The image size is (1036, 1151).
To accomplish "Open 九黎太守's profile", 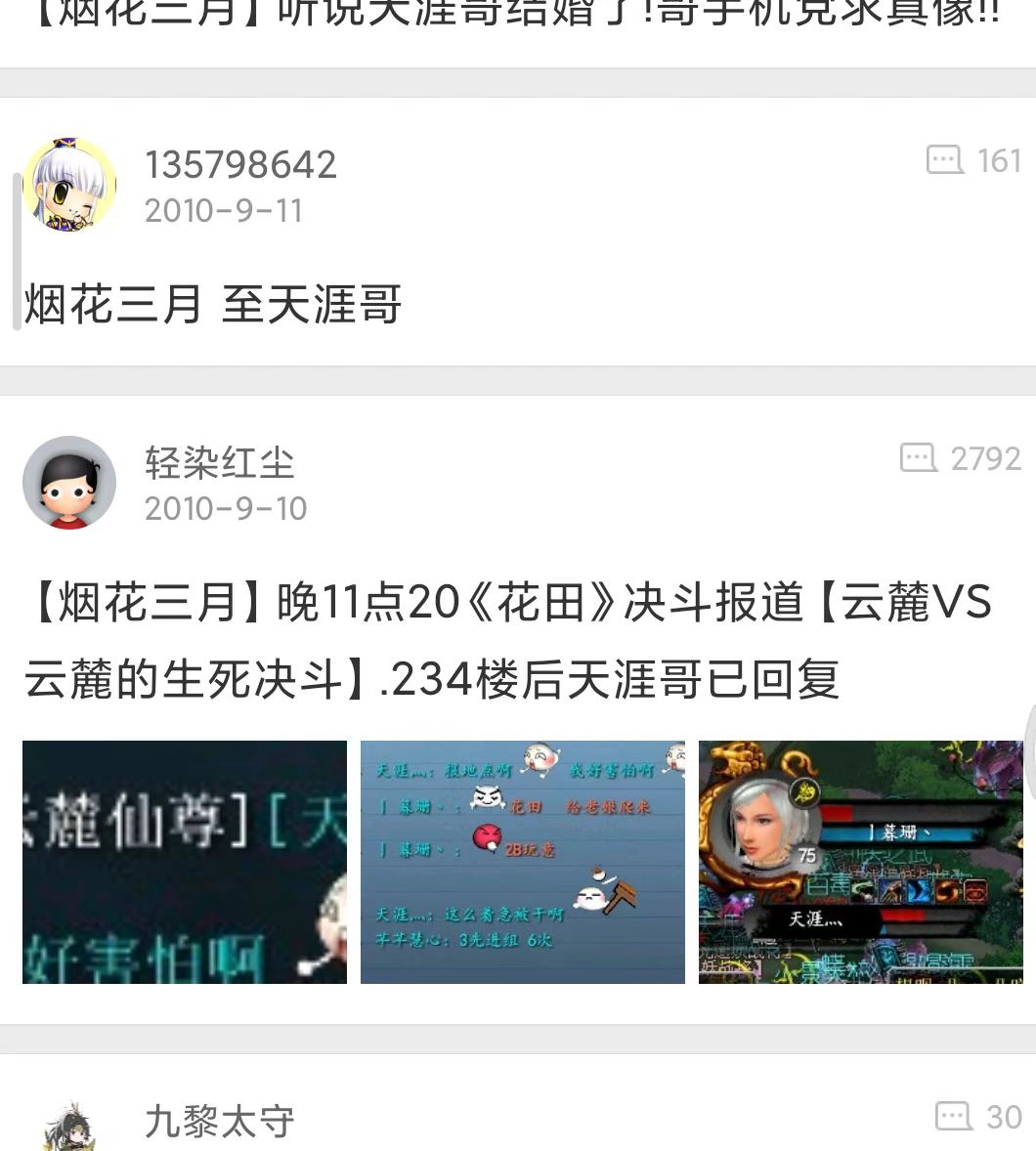I will pos(219,1122).
